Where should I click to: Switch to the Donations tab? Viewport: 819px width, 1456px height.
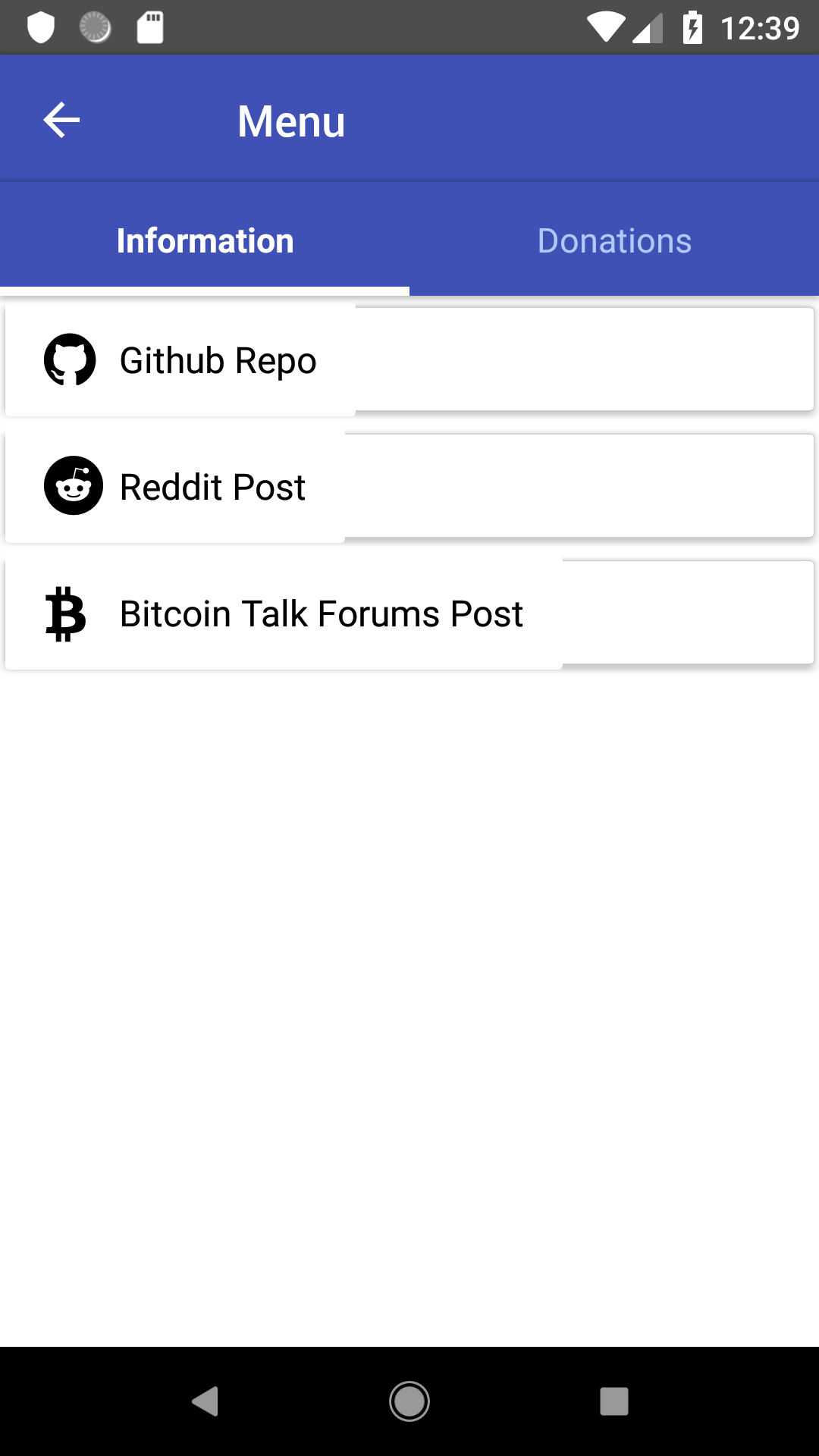[x=613, y=240]
